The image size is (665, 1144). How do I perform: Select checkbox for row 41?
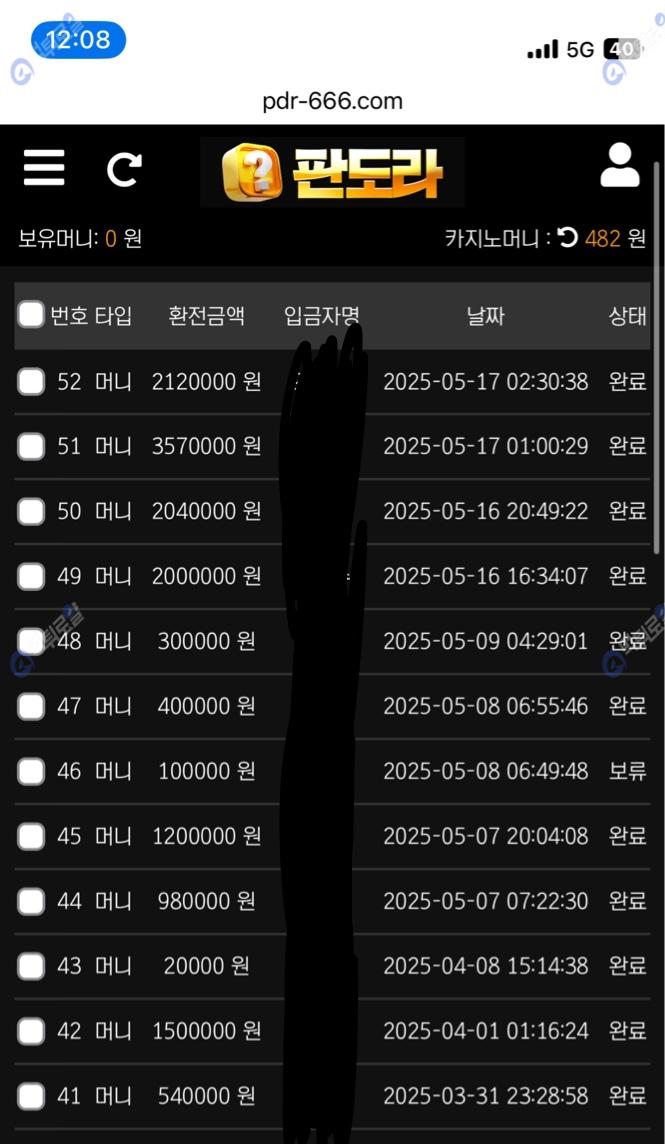coord(31,1096)
